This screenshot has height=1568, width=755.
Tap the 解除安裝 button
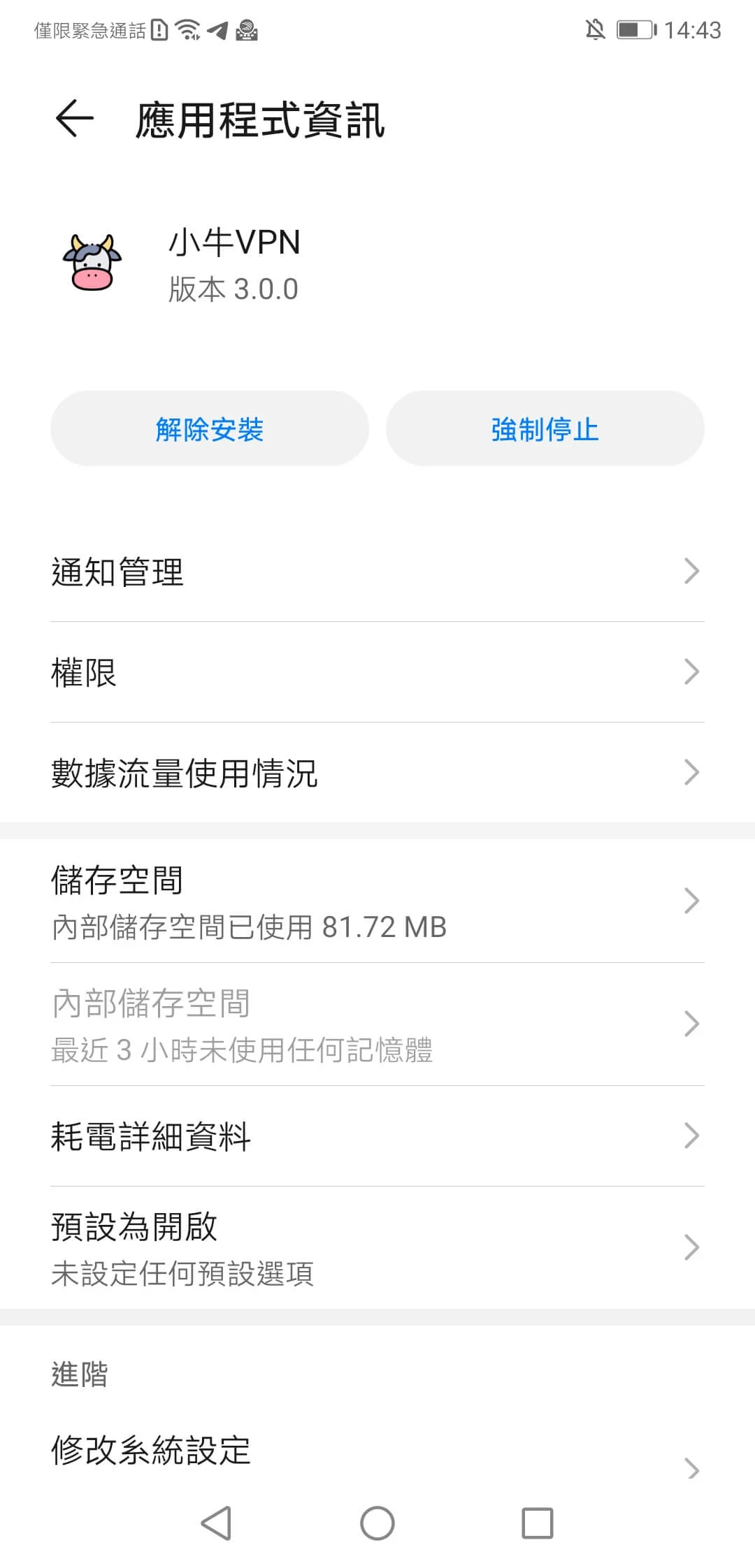point(209,428)
